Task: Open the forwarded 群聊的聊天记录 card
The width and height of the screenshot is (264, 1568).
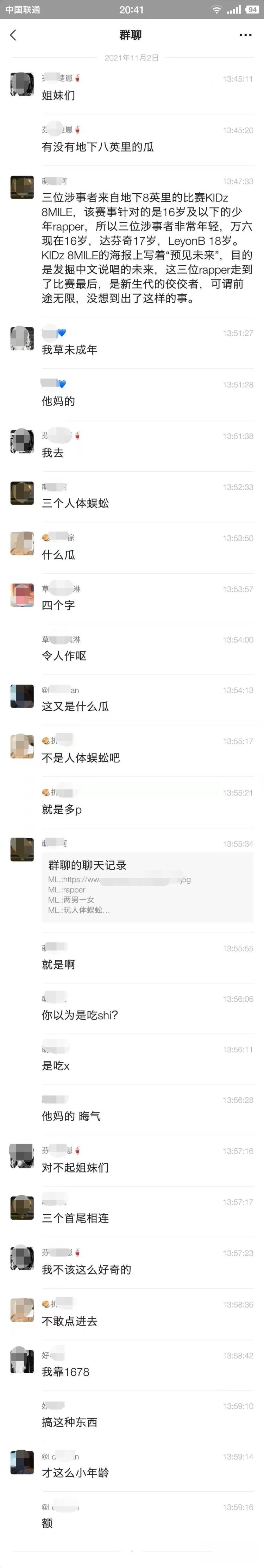Action: click(147, 886)
